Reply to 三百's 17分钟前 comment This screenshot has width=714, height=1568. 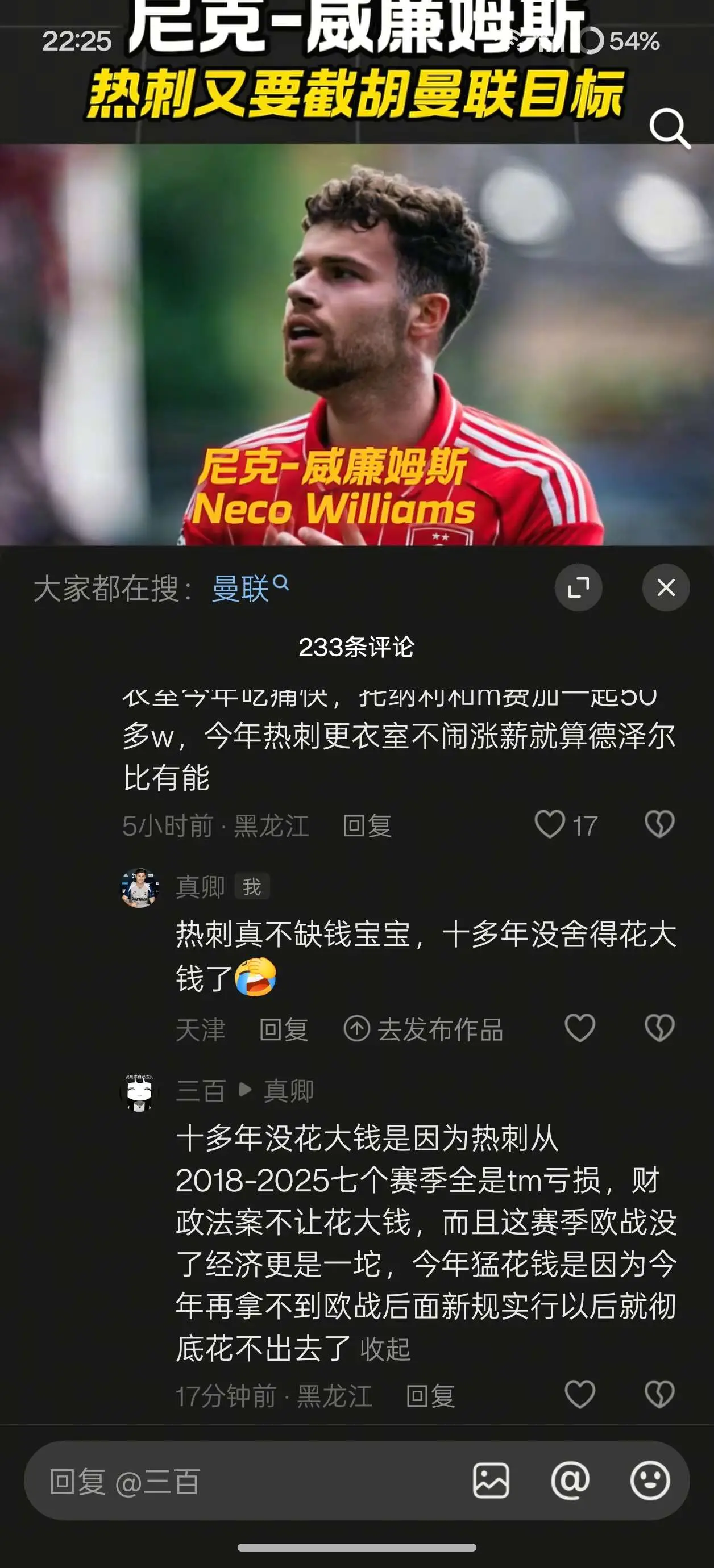point(431,1396)
